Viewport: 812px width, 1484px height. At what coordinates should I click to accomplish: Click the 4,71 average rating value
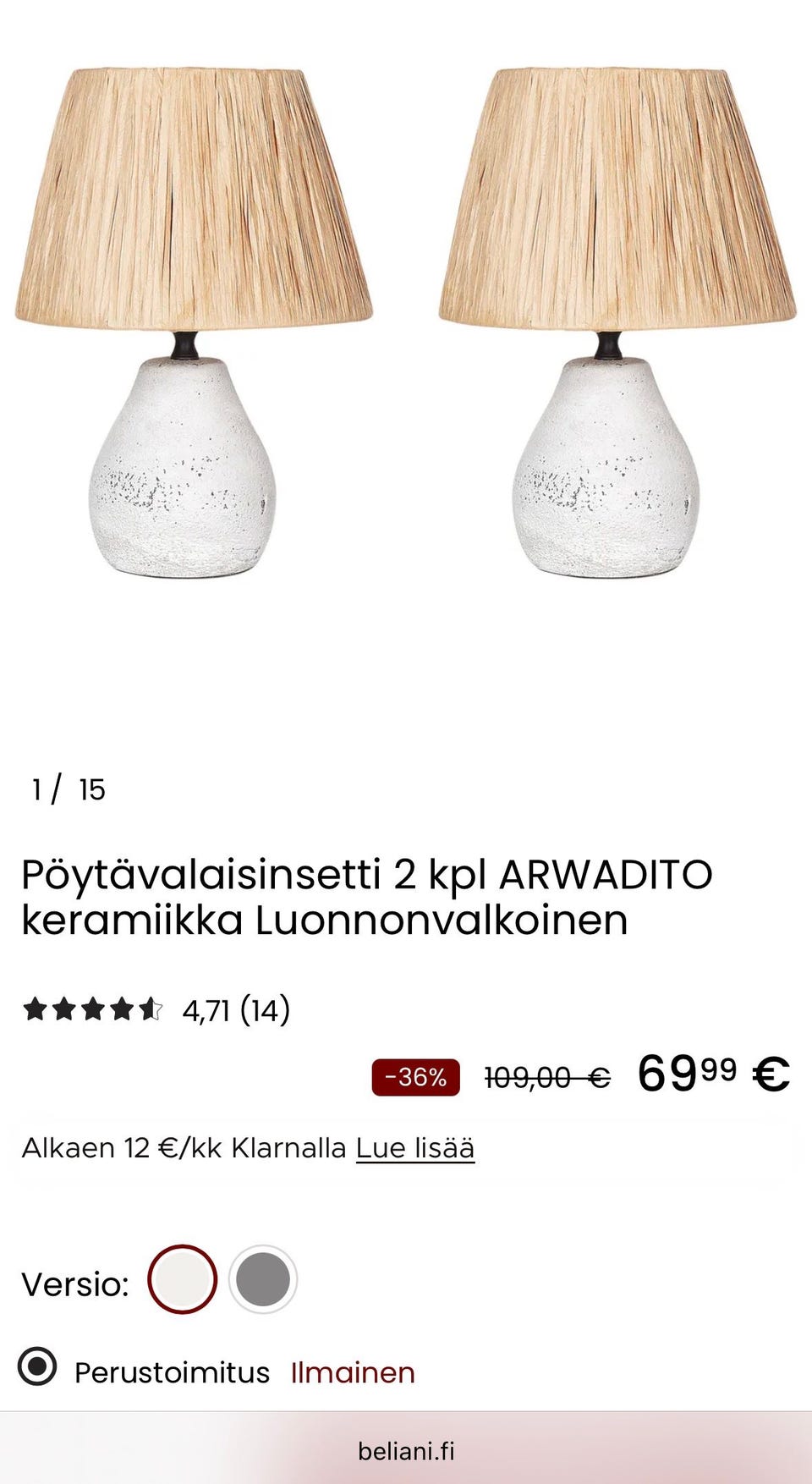[206, 1009]
